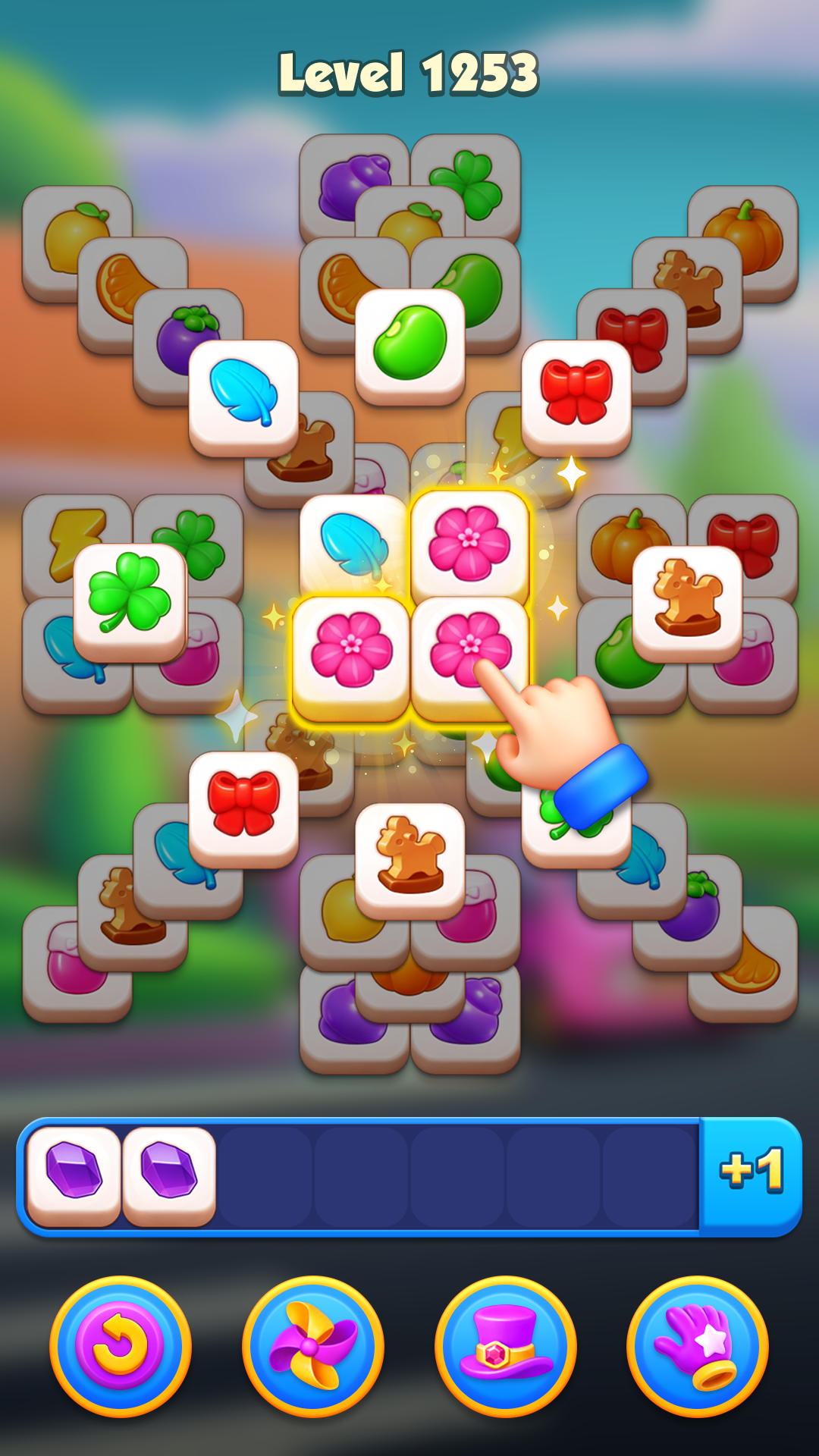Use the purple star glove booster
This screenshot has width=819, height=1456.
tap(698, 1346)
